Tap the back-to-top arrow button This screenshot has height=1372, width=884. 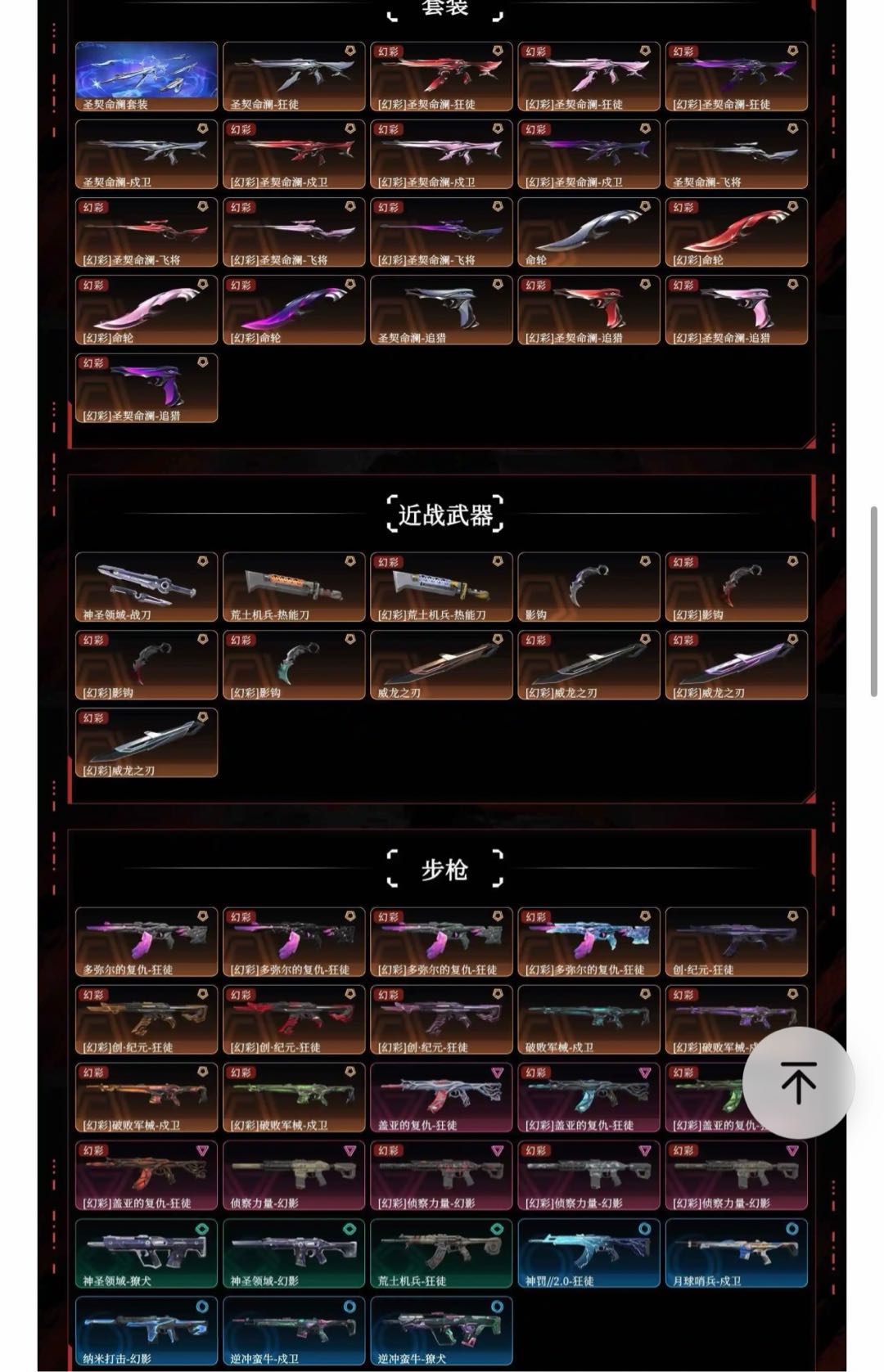click(x=798, y=1082)
